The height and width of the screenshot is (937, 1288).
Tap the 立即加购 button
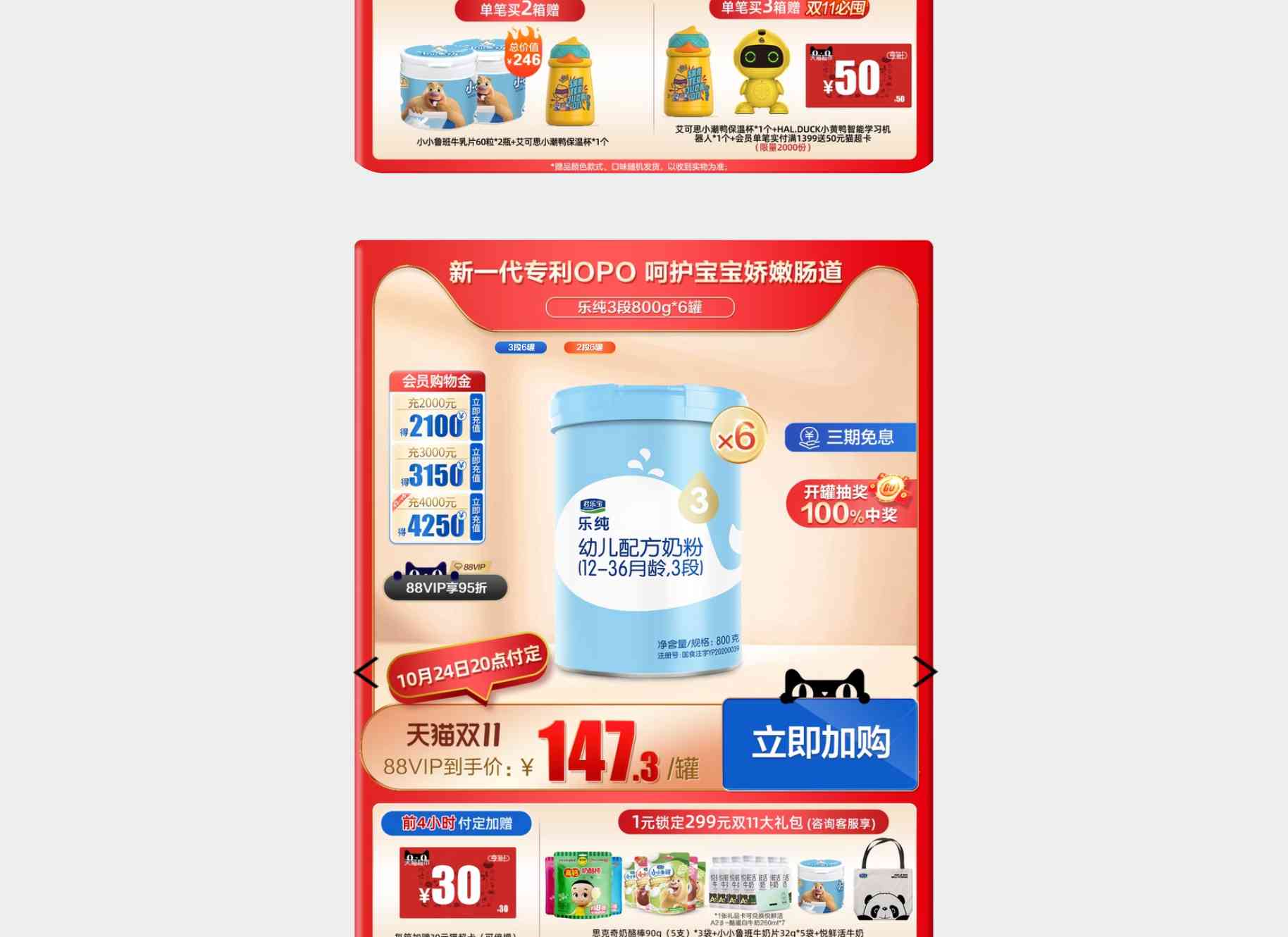click(820, 743)
